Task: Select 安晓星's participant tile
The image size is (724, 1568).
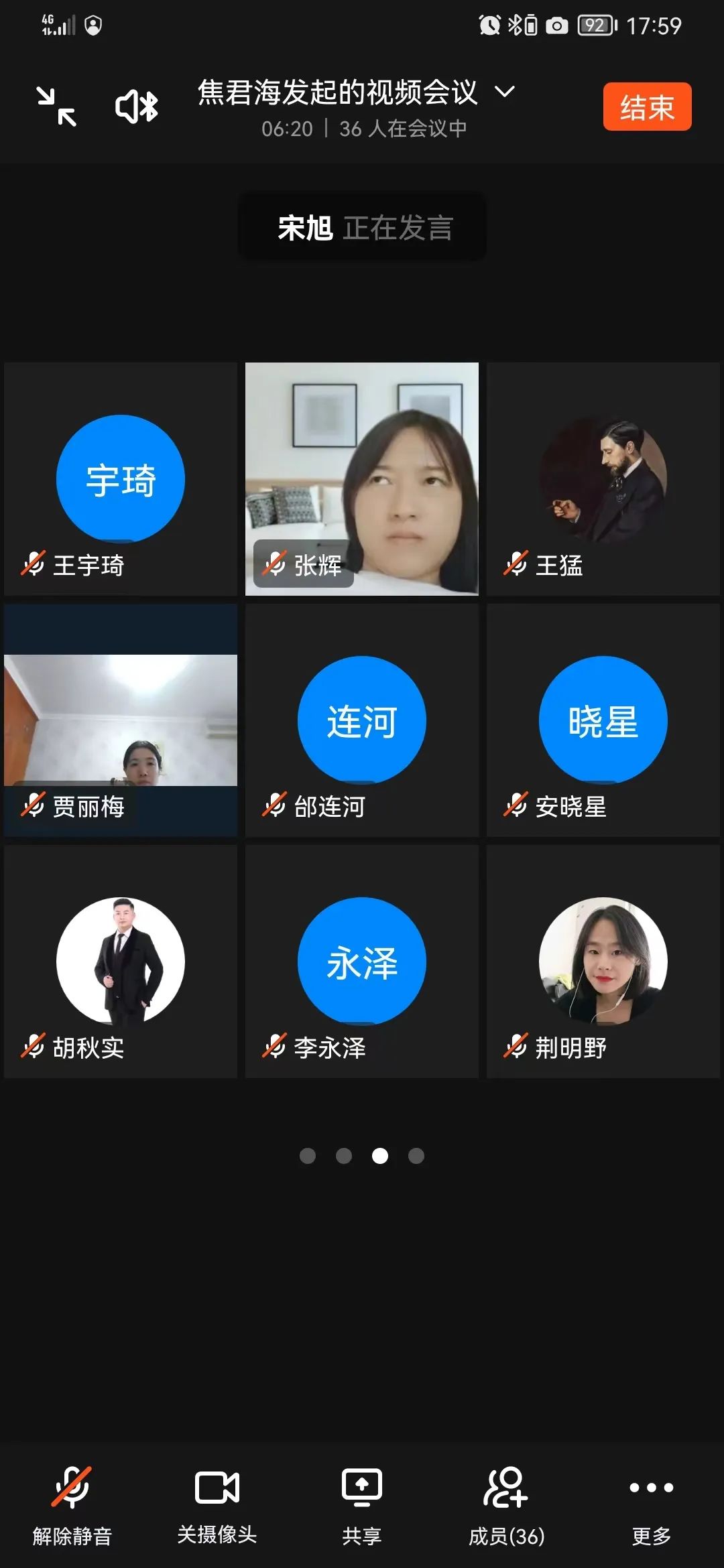Action: tap(603, 720)
